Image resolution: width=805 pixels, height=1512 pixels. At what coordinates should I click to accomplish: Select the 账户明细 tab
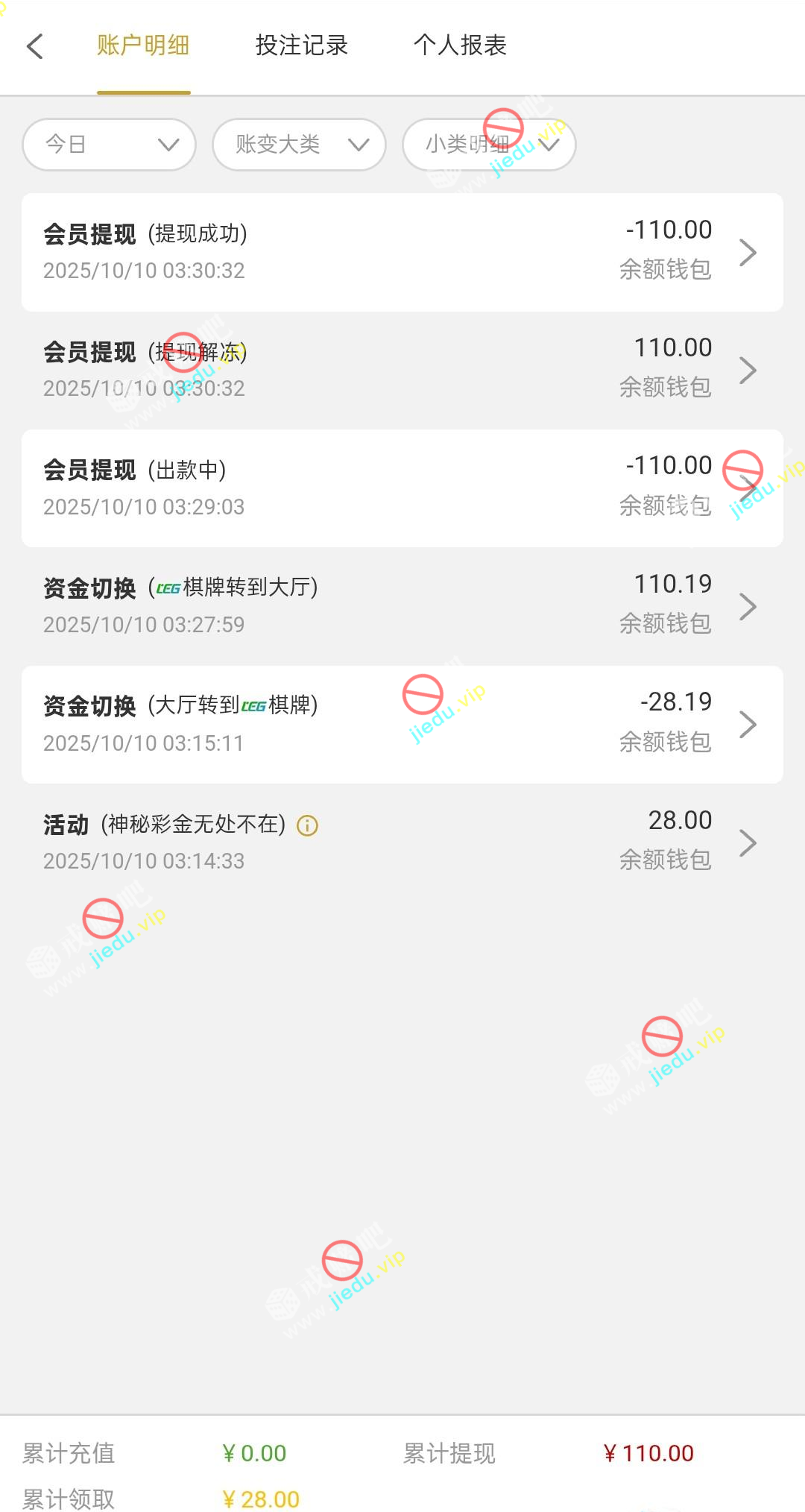(143, 46)
